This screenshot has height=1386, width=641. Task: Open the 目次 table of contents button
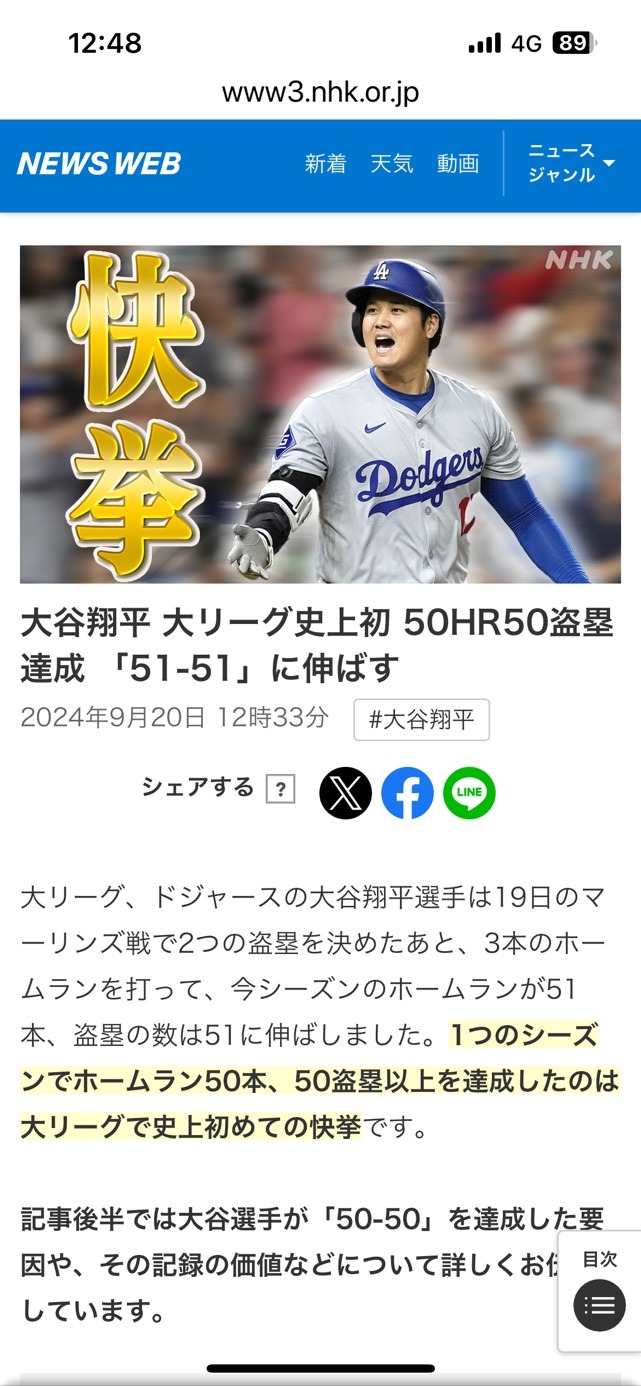[x=600, y=1290]
